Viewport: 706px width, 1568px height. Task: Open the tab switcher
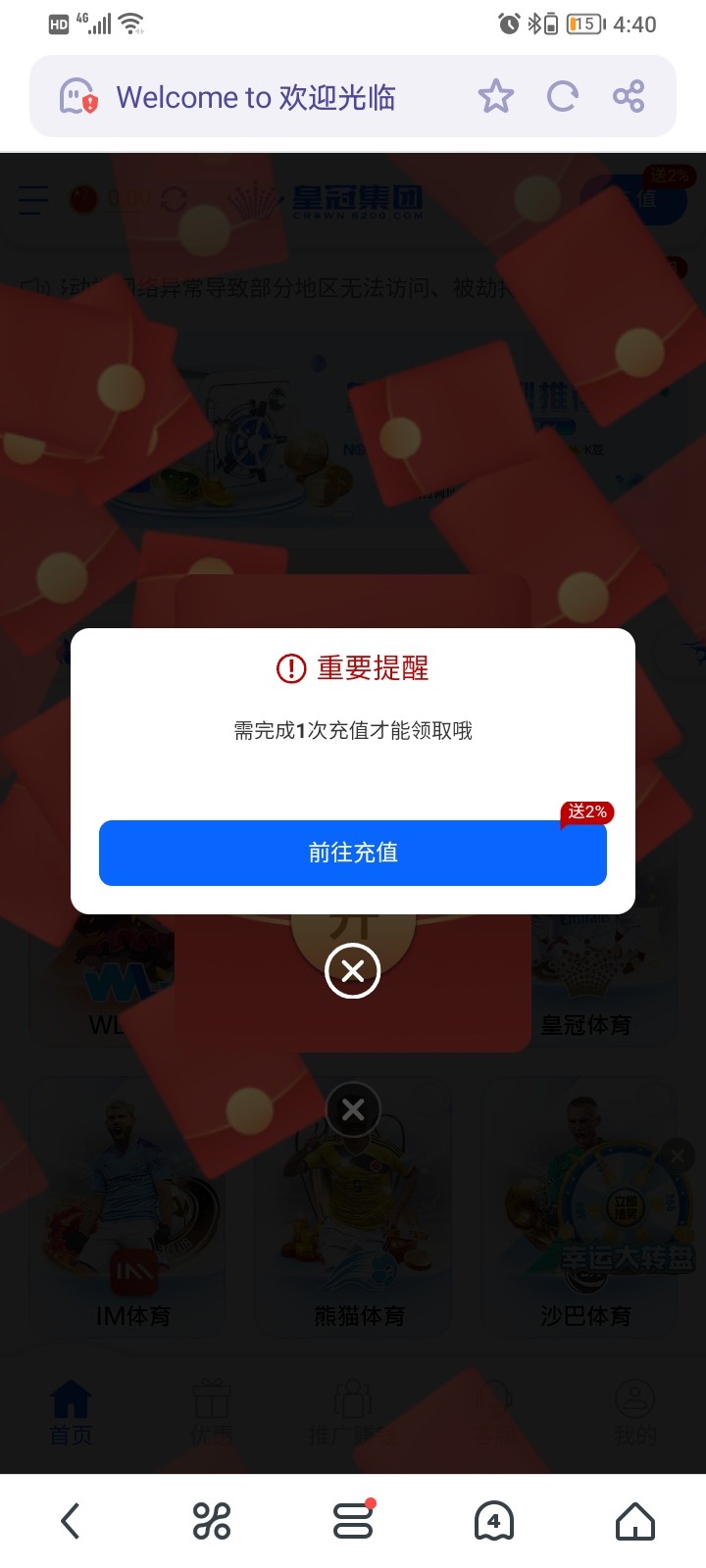353,1521
